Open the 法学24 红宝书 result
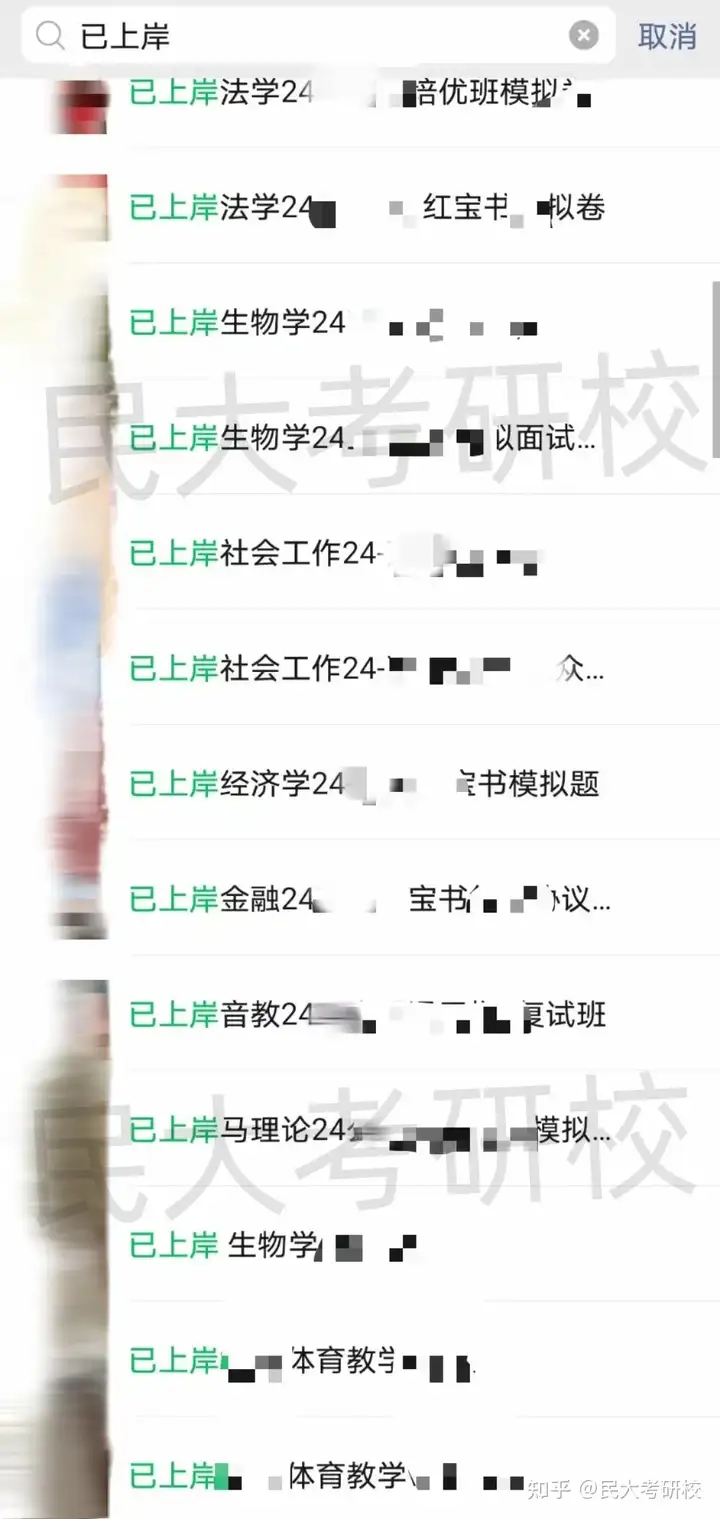 tap(366, 208)
